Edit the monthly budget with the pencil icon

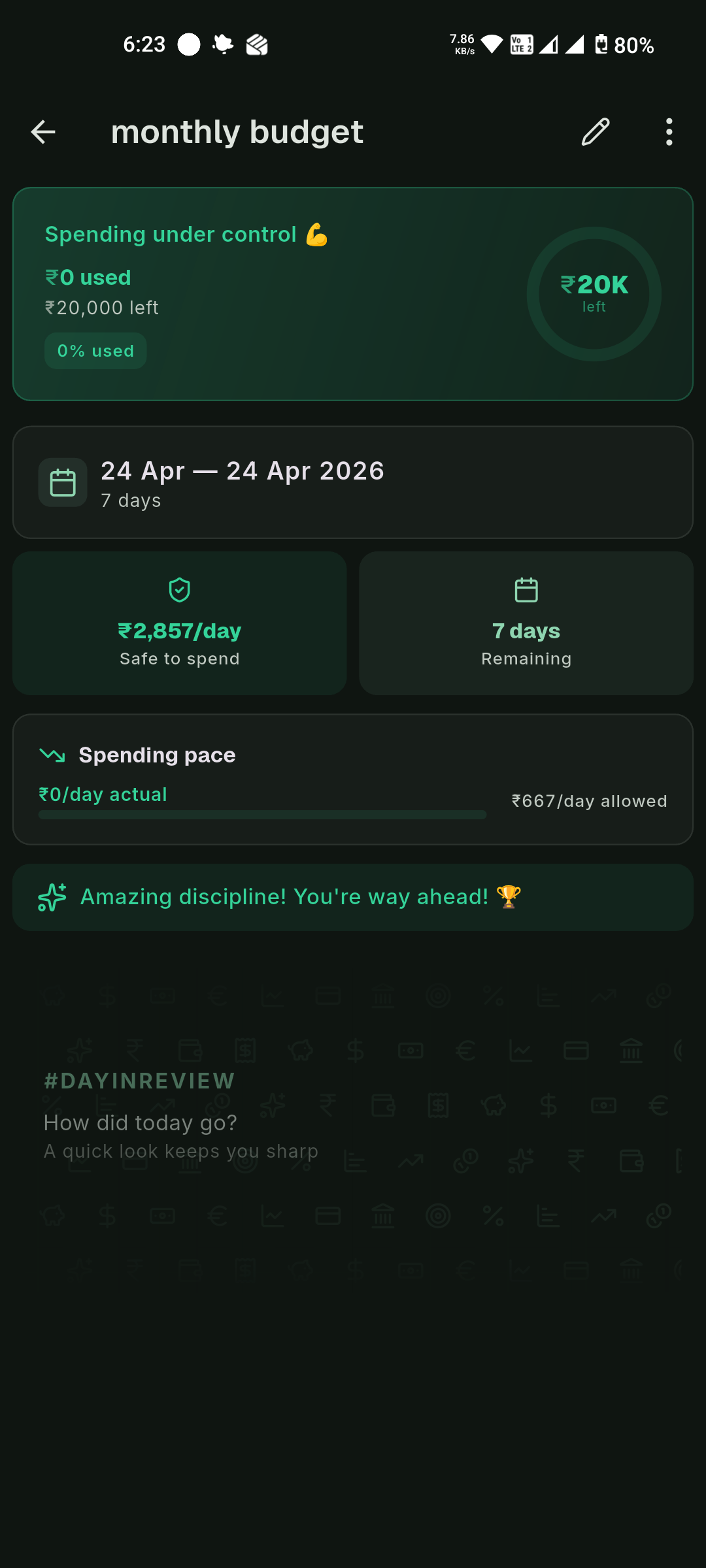point(596,132)
